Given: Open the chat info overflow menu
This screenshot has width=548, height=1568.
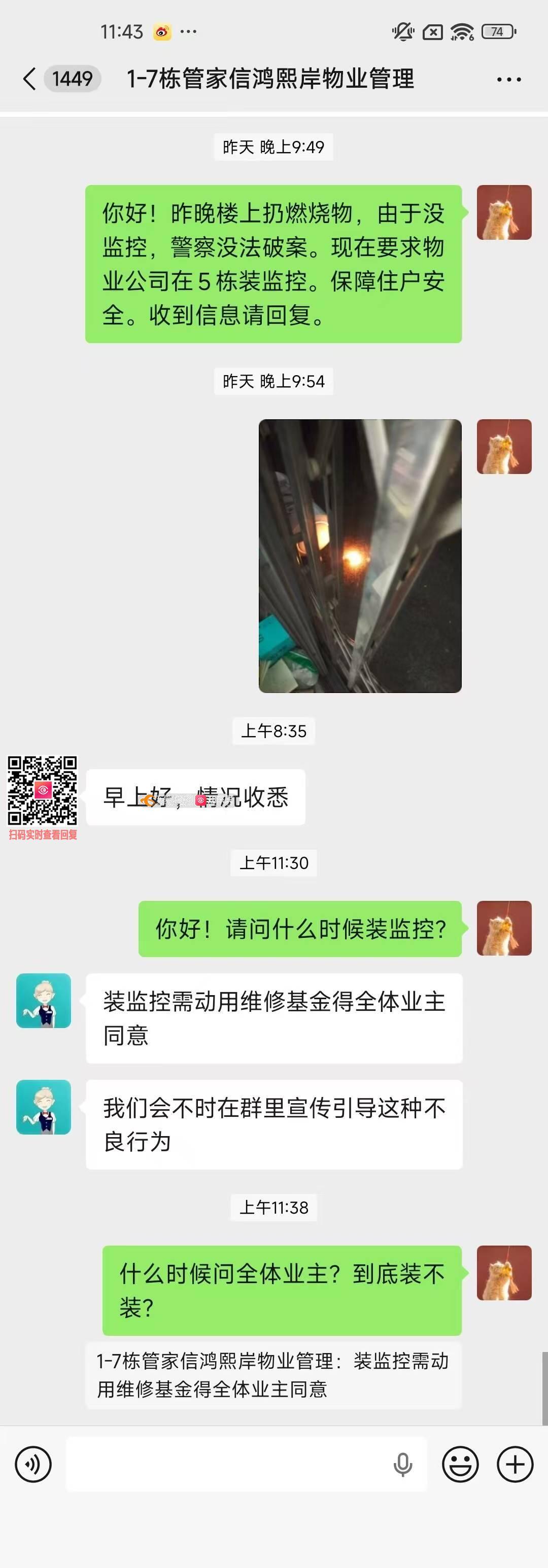Looking at the screenshot, I should coord(508,80).
